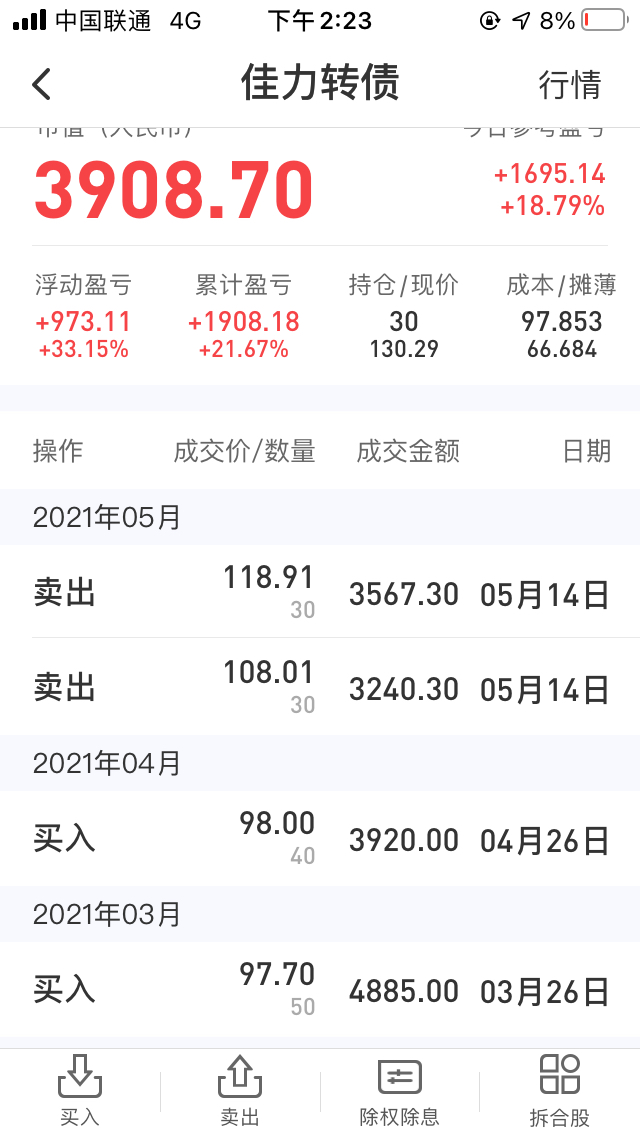Go back using the top-left arrow

coord(41,84)
